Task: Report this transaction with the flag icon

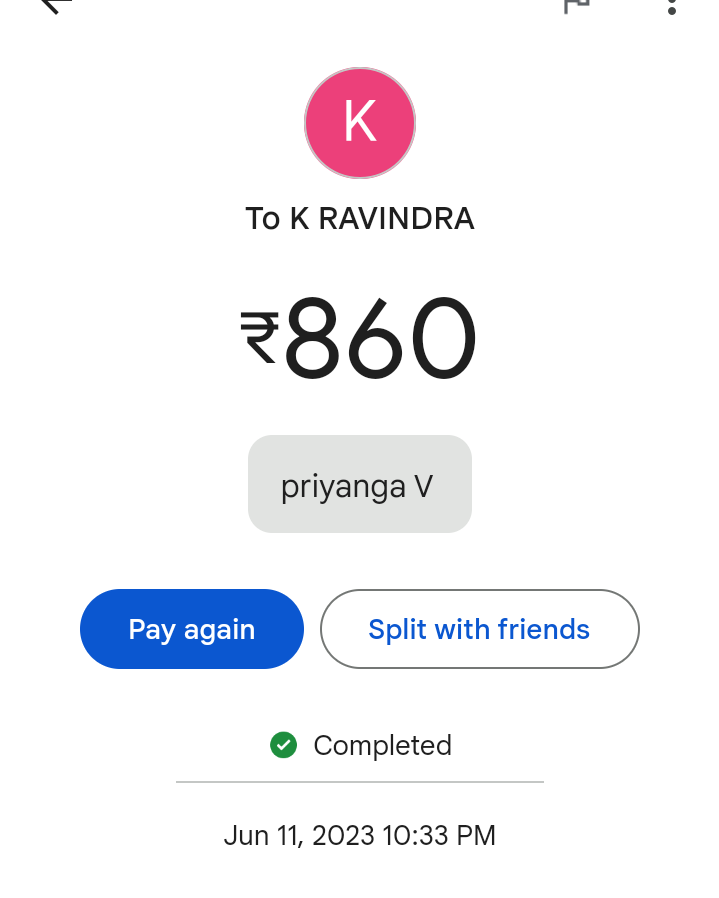Action: tap(576, 5)
